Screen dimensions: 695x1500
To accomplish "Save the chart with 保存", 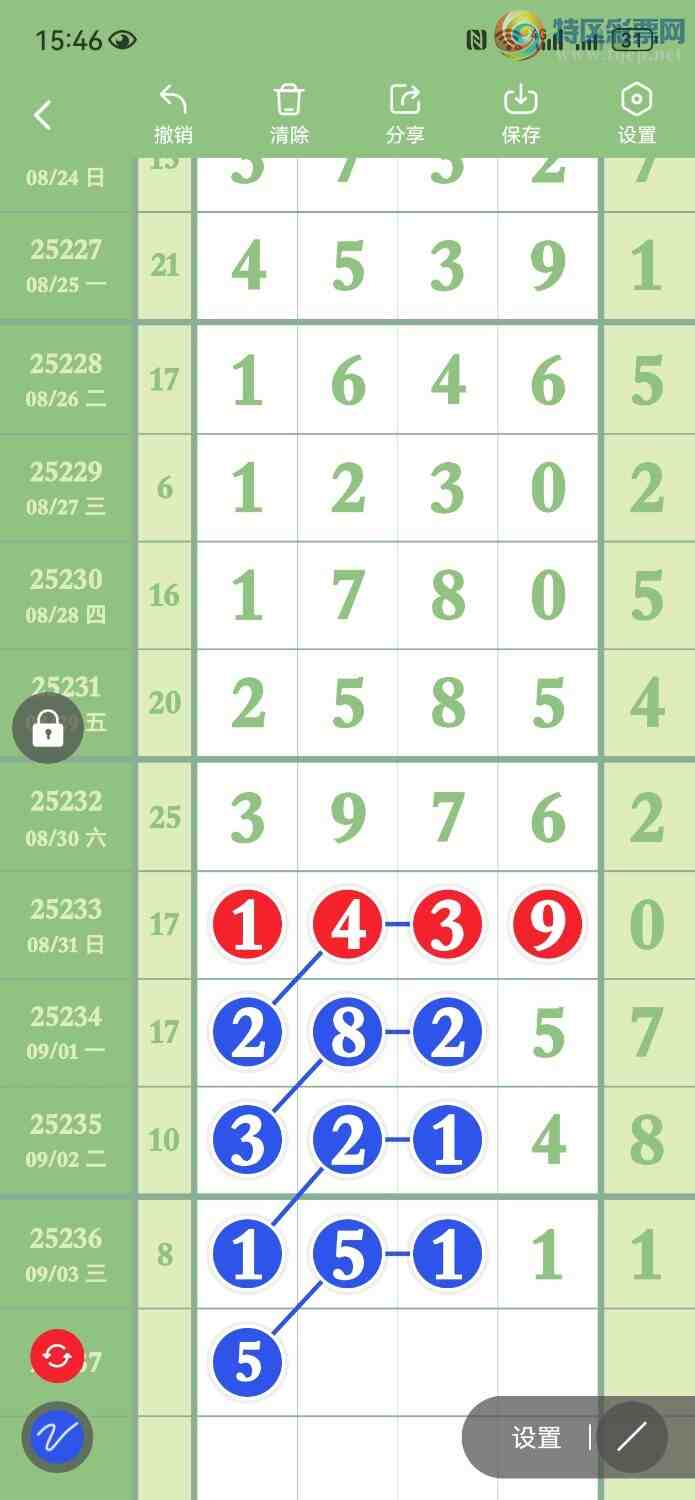I will (520, 115).
